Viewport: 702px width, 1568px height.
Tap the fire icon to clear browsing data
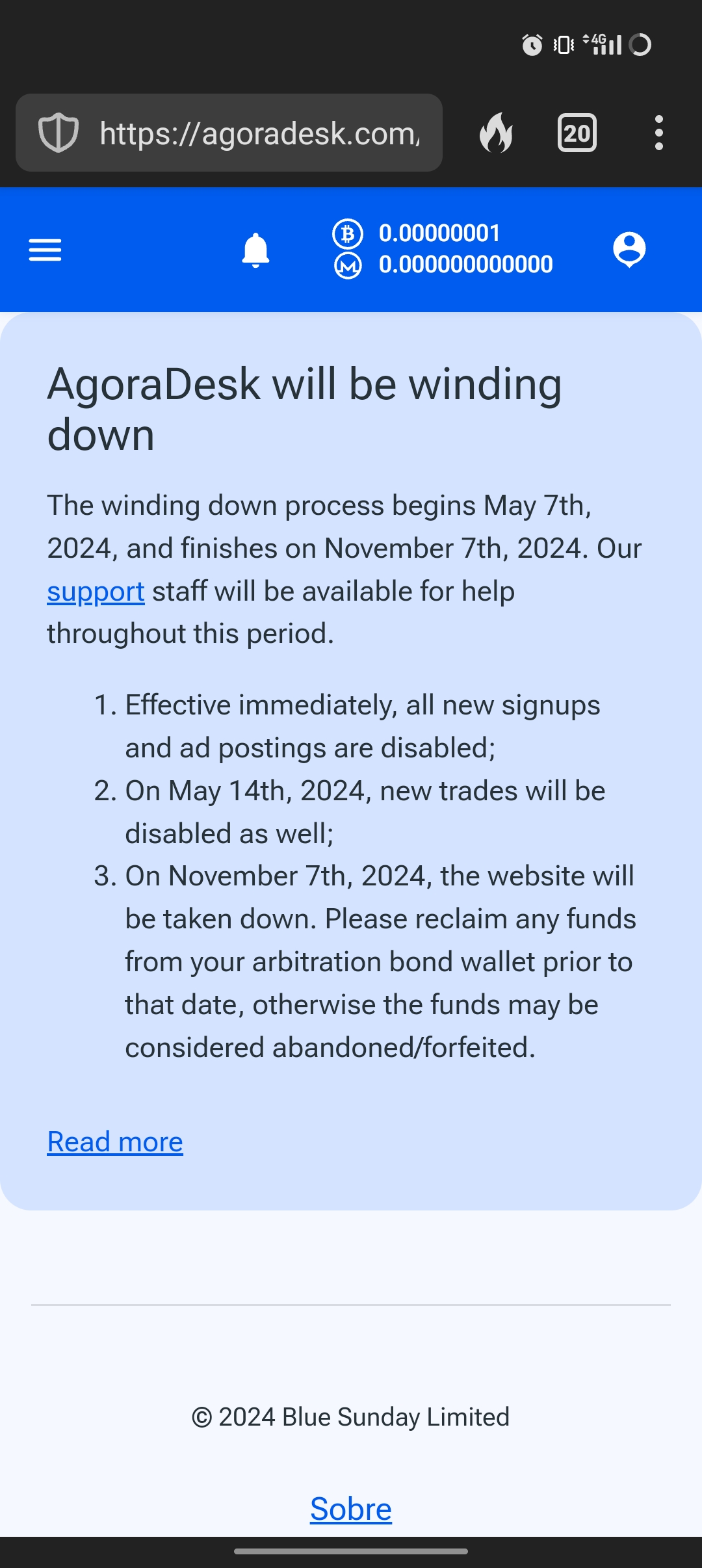coord(496,133)
